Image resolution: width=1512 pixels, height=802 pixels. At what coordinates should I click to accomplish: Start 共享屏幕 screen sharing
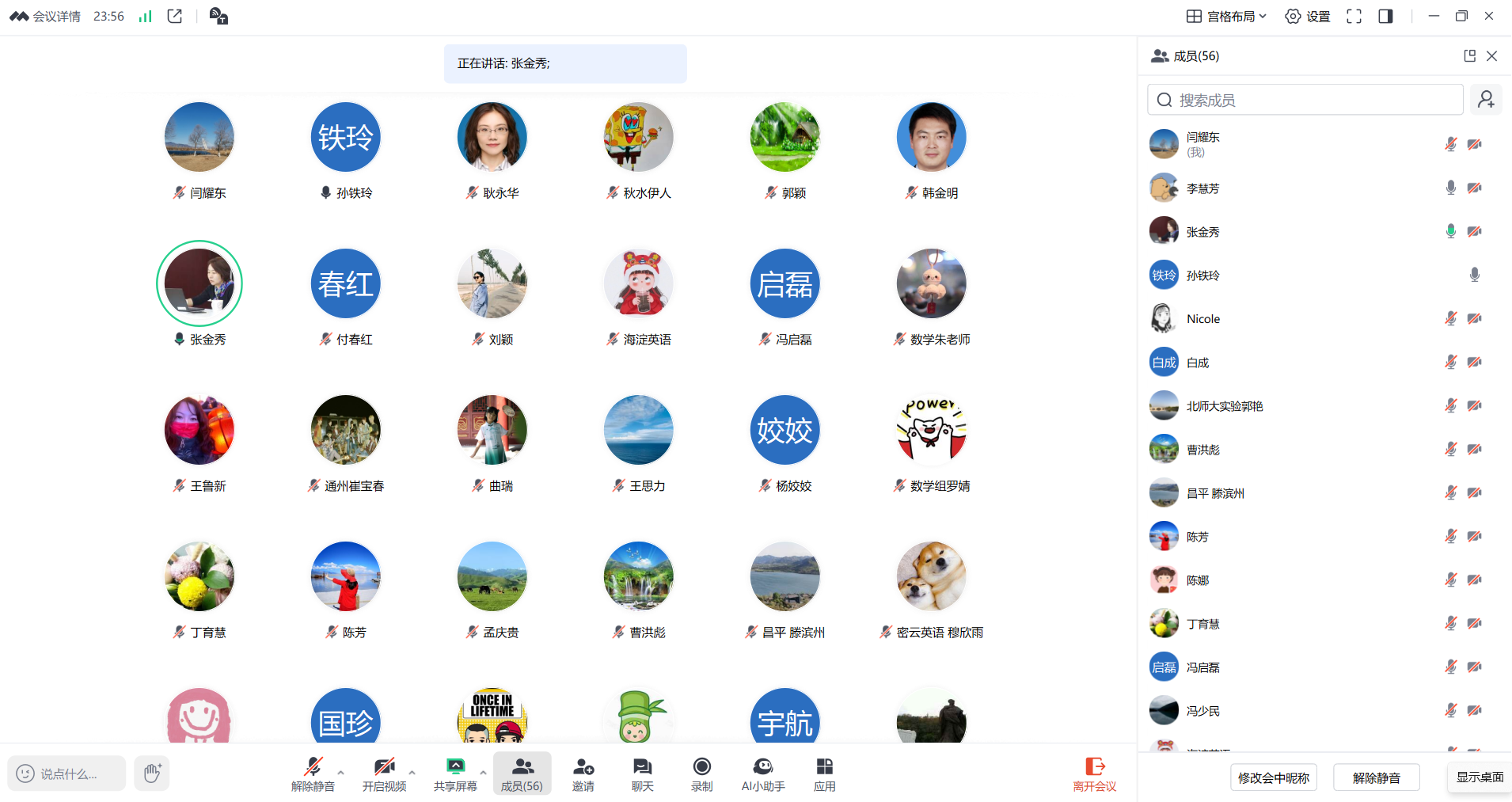tap(455, 773)
